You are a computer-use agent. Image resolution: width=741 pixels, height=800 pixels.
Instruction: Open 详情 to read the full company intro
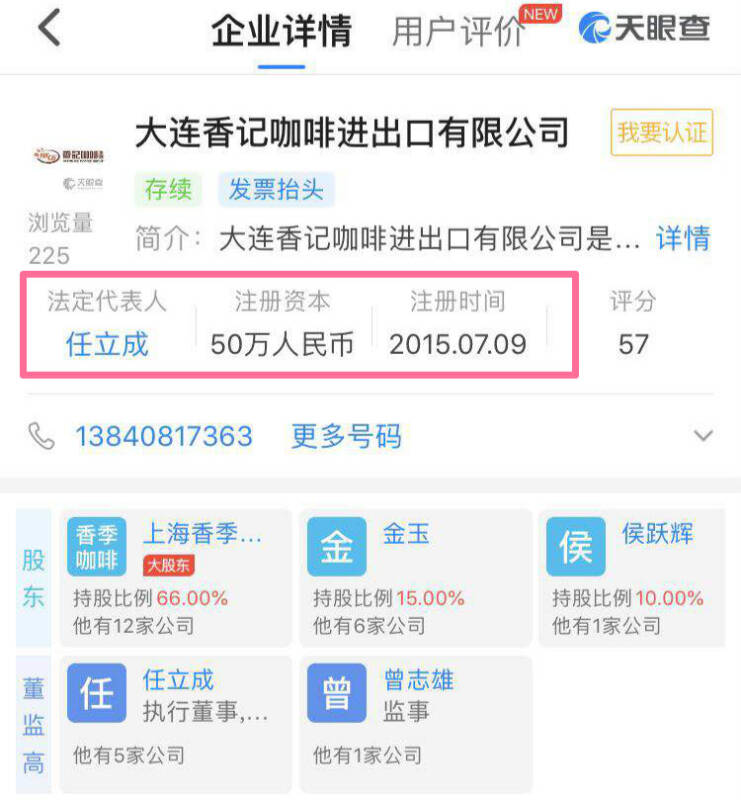tap(683, 238)
